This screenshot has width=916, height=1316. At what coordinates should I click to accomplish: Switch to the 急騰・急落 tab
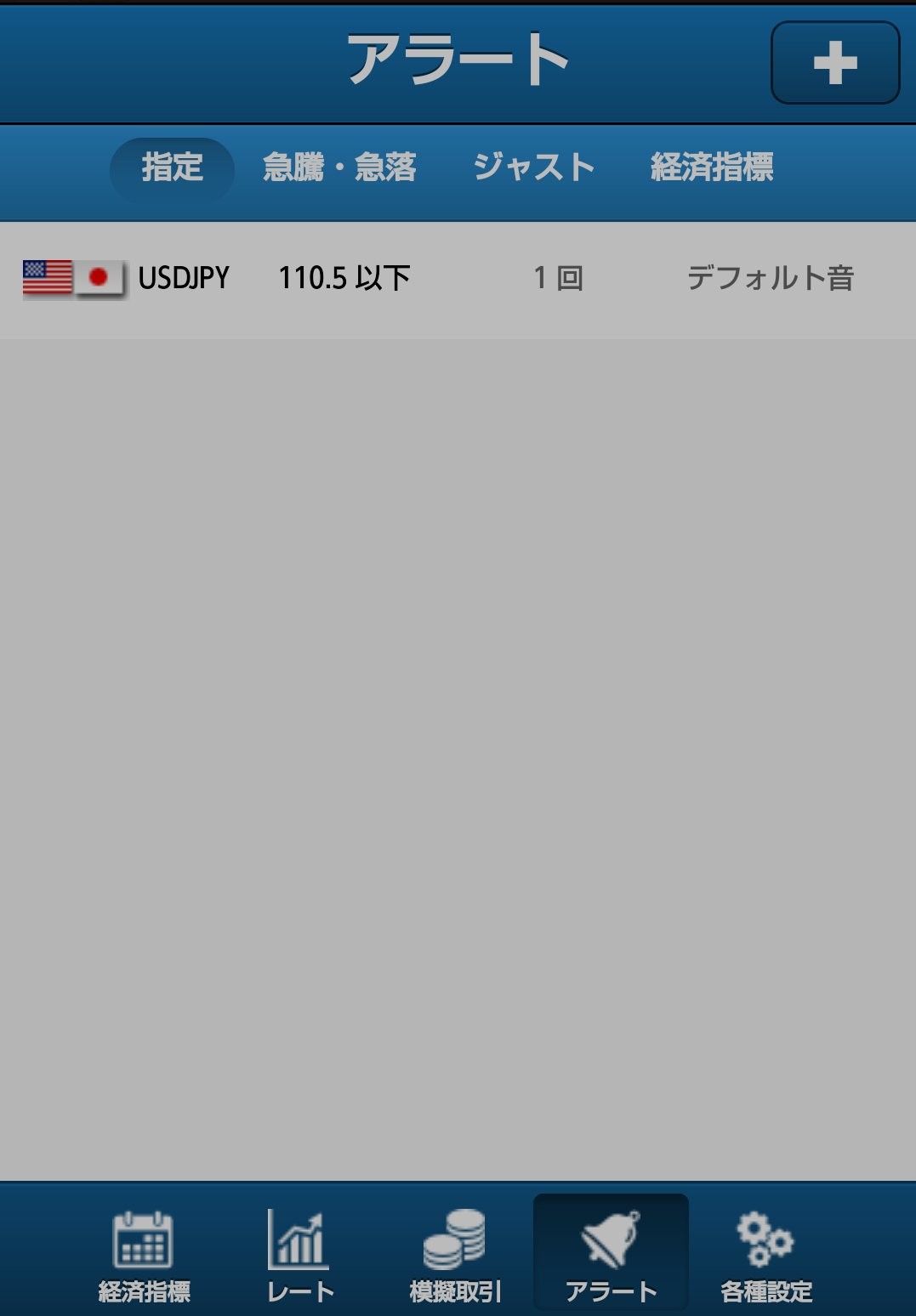point(339,167)
